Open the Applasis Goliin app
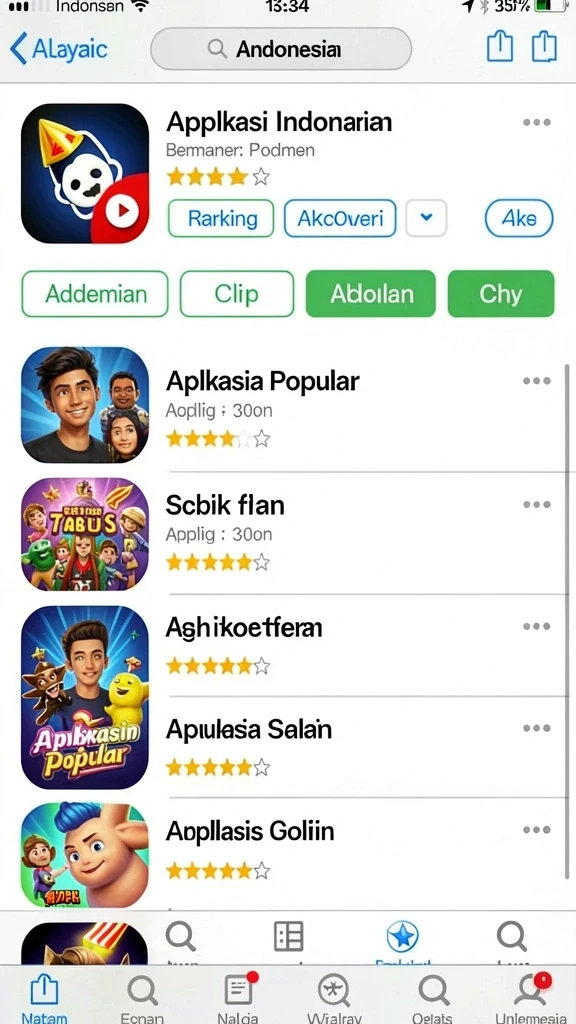Viewport: 576px width, 1024px height. (x=287, y=854)
